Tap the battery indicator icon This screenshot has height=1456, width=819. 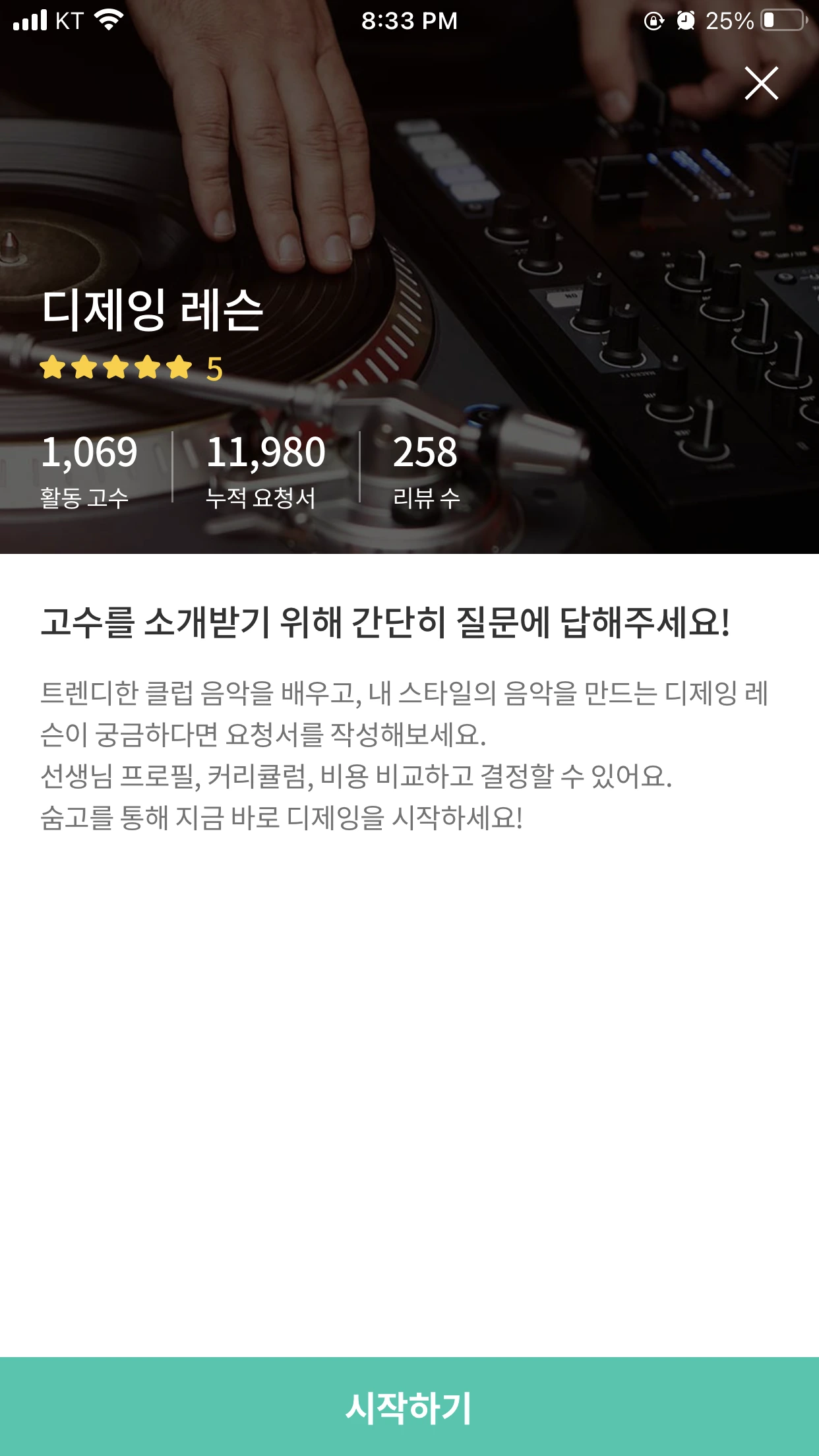point(781,20)
